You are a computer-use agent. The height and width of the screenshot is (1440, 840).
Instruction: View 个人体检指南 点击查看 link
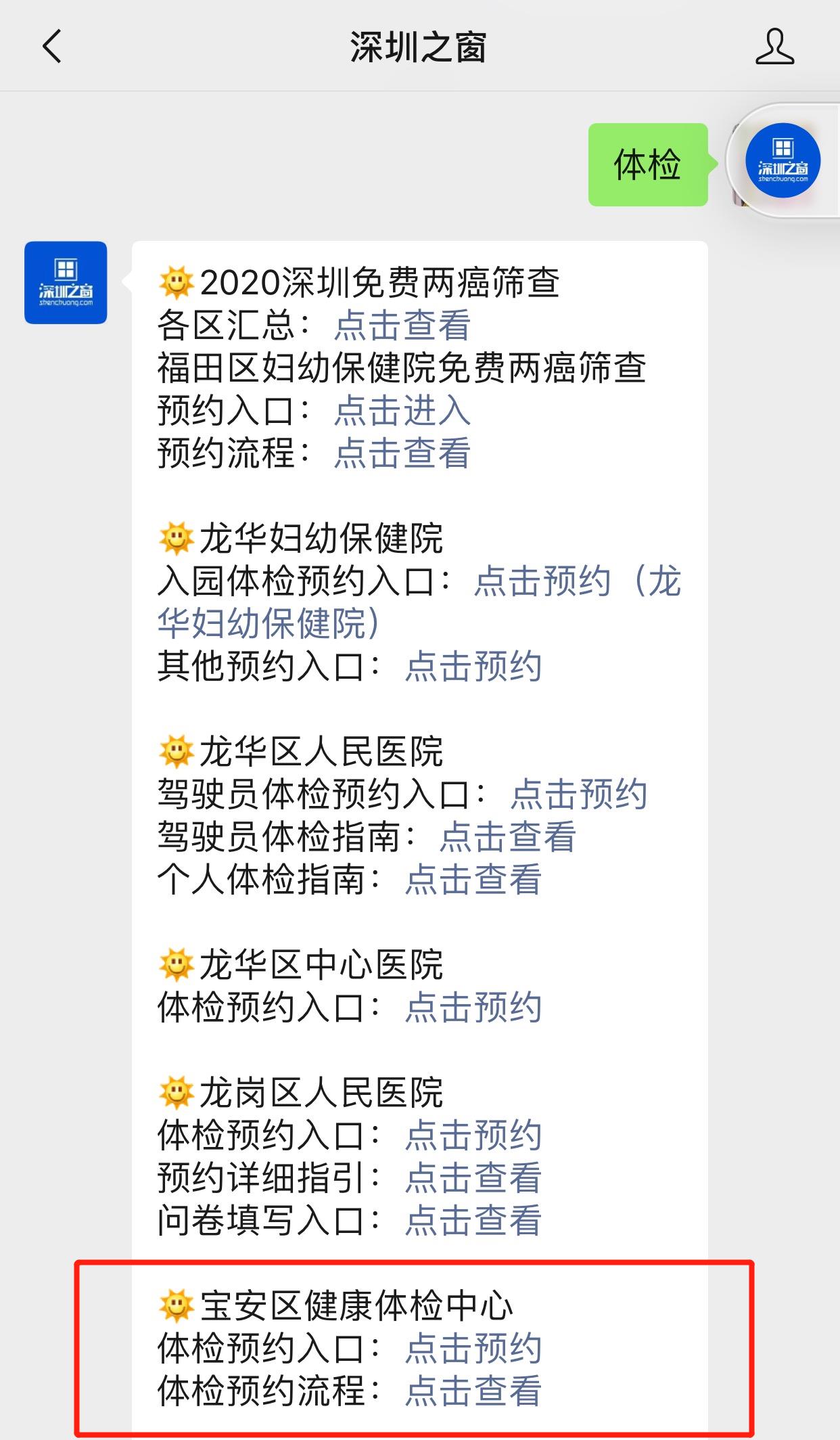pos(473,880)
